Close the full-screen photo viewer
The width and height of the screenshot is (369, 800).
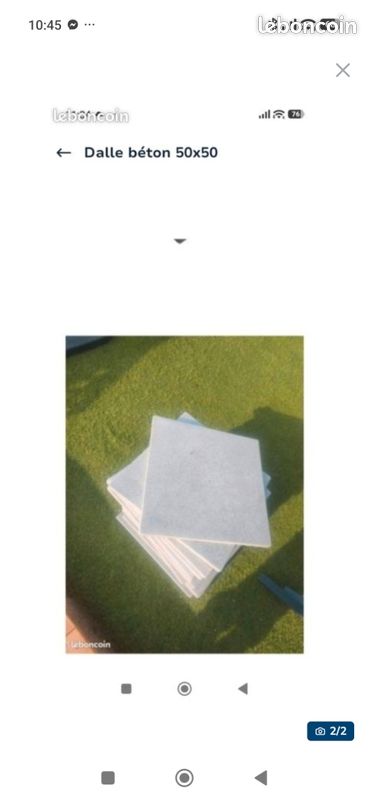(x=342, y=70)
